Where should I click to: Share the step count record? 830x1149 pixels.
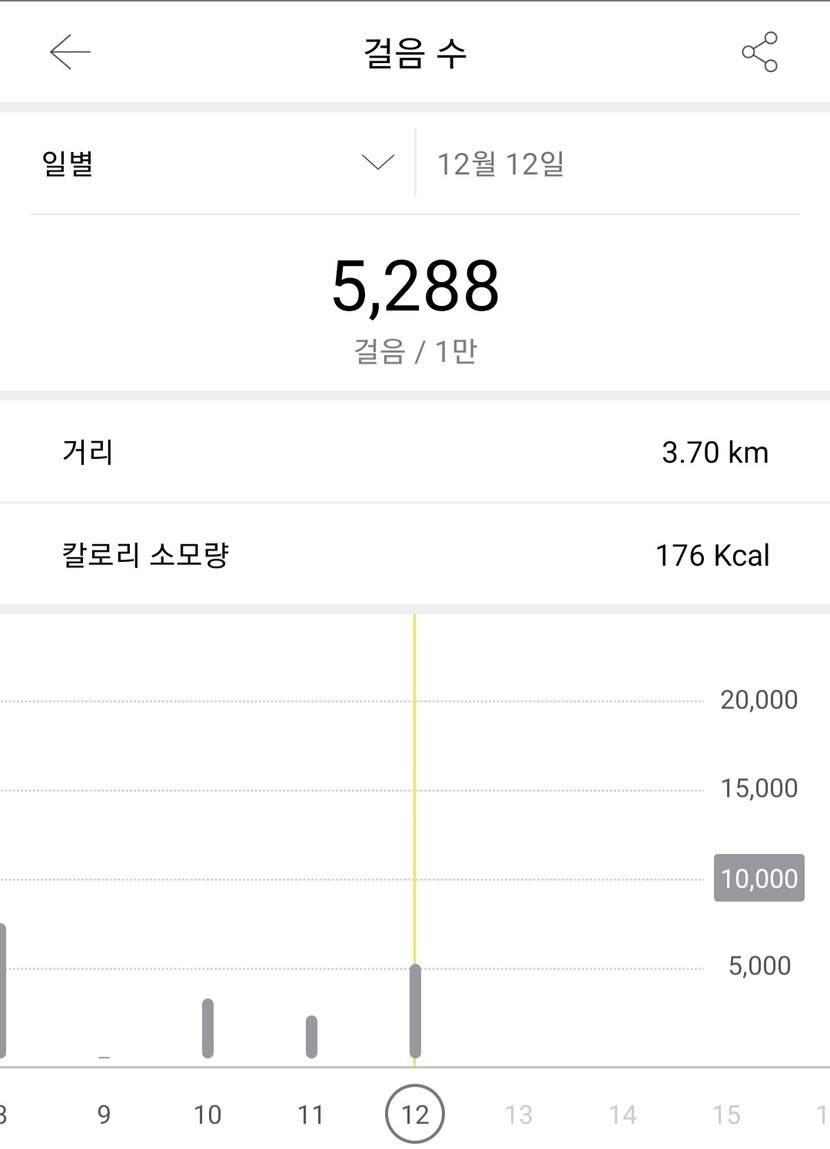759,53
